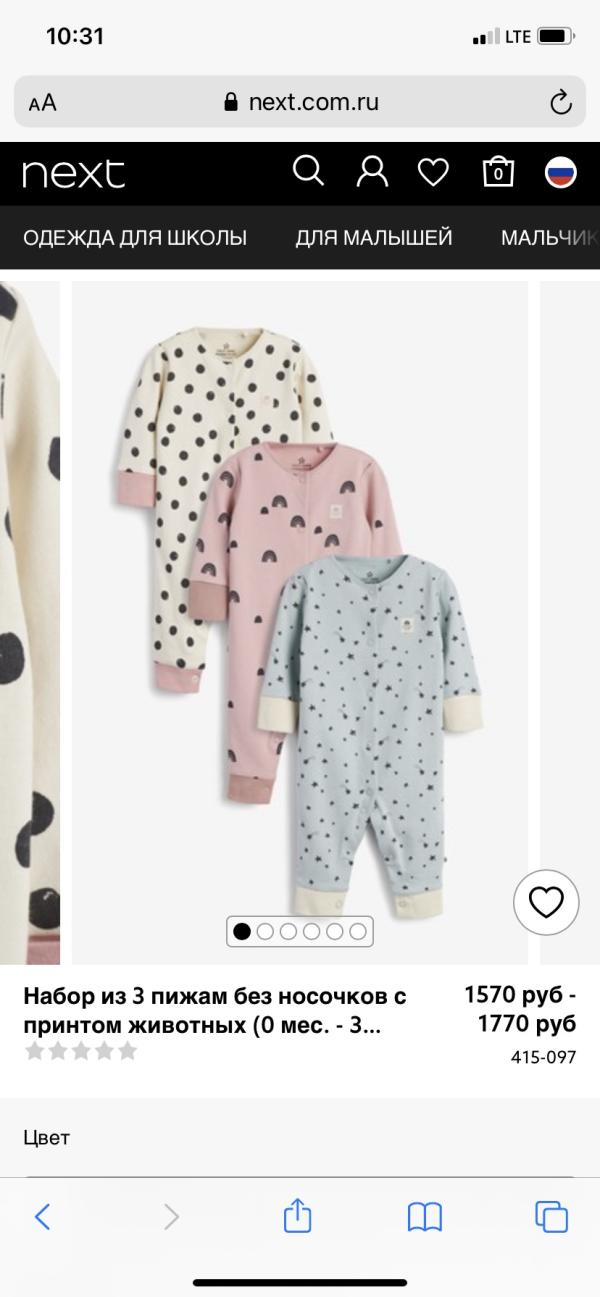Open reader and text size options
This screenshot has height=1297, width=600.
coord(43,103)
